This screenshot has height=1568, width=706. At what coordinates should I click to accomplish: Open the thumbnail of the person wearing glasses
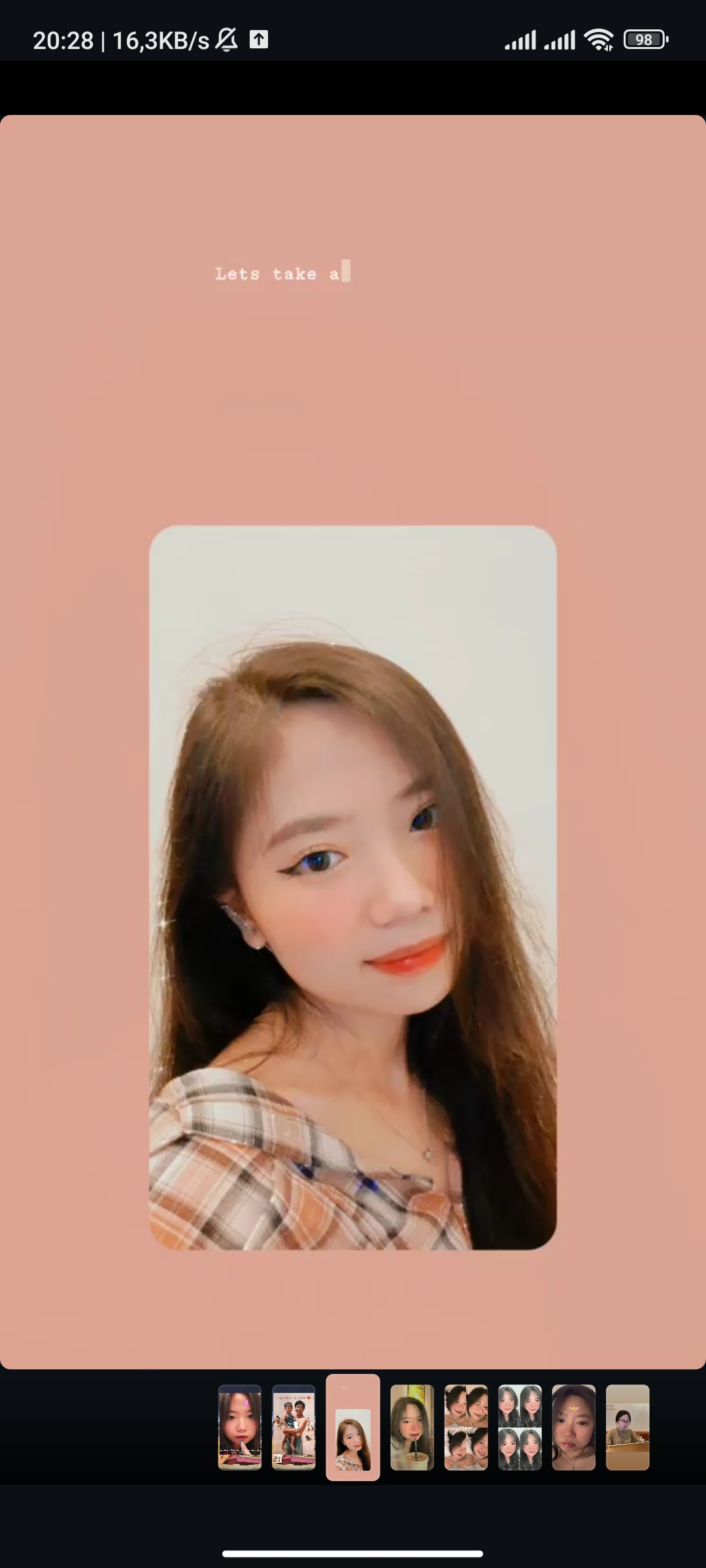point(628,1428)
